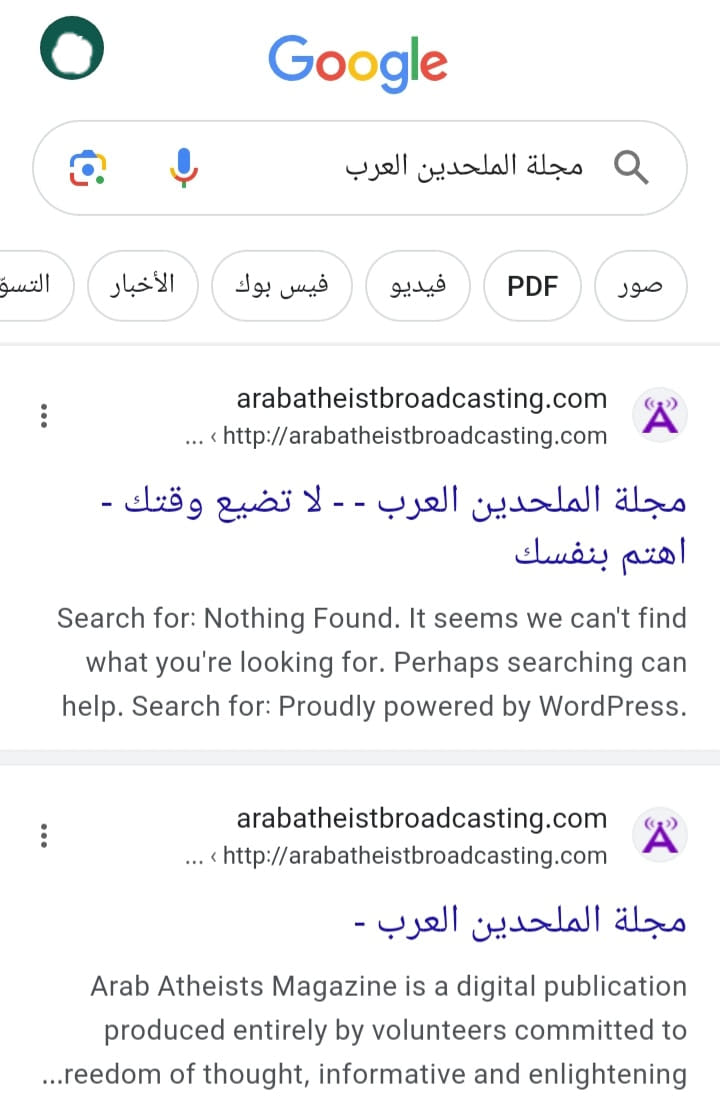Select the صور (Images) filter chip

(640, 286)
